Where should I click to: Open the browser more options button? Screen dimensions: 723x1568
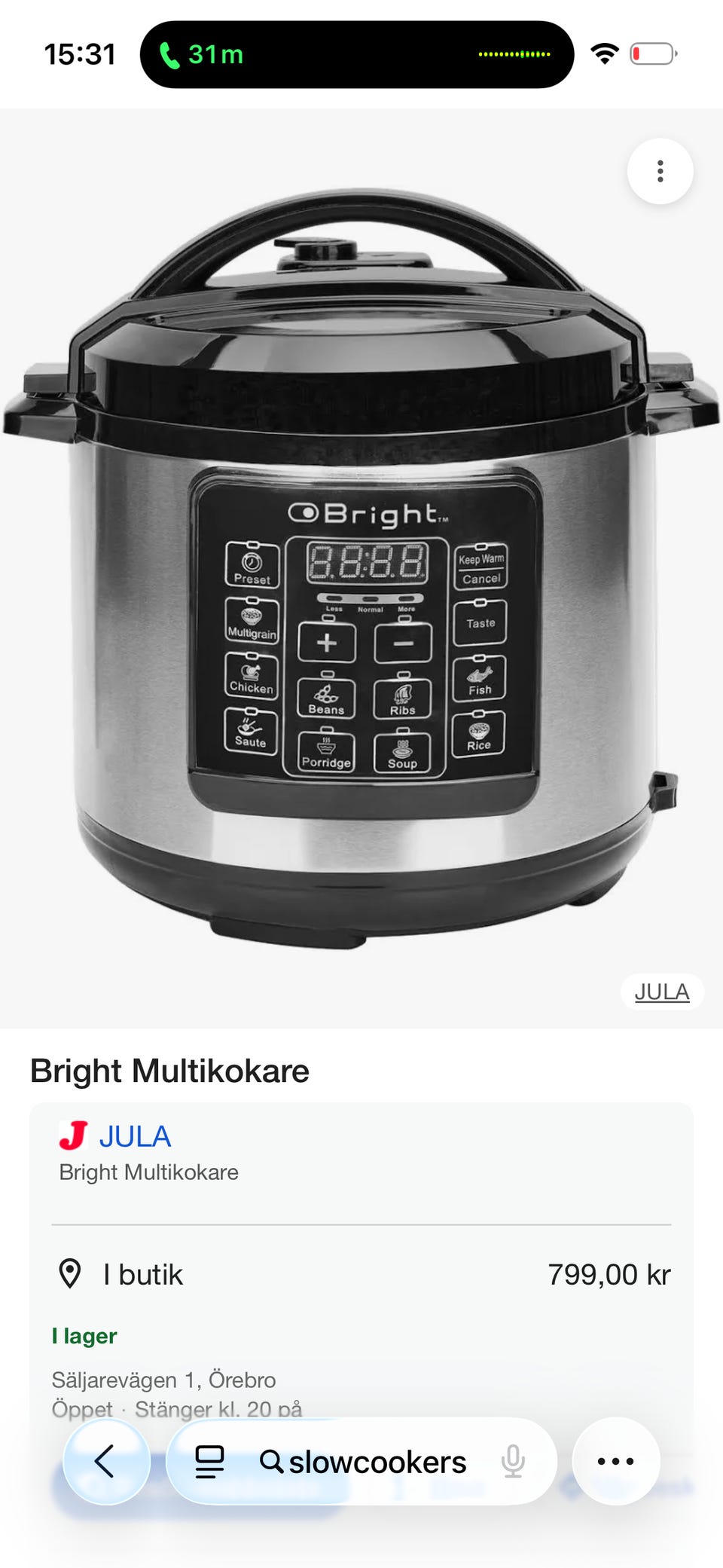pyautogui.click(x=616, y=1461)
